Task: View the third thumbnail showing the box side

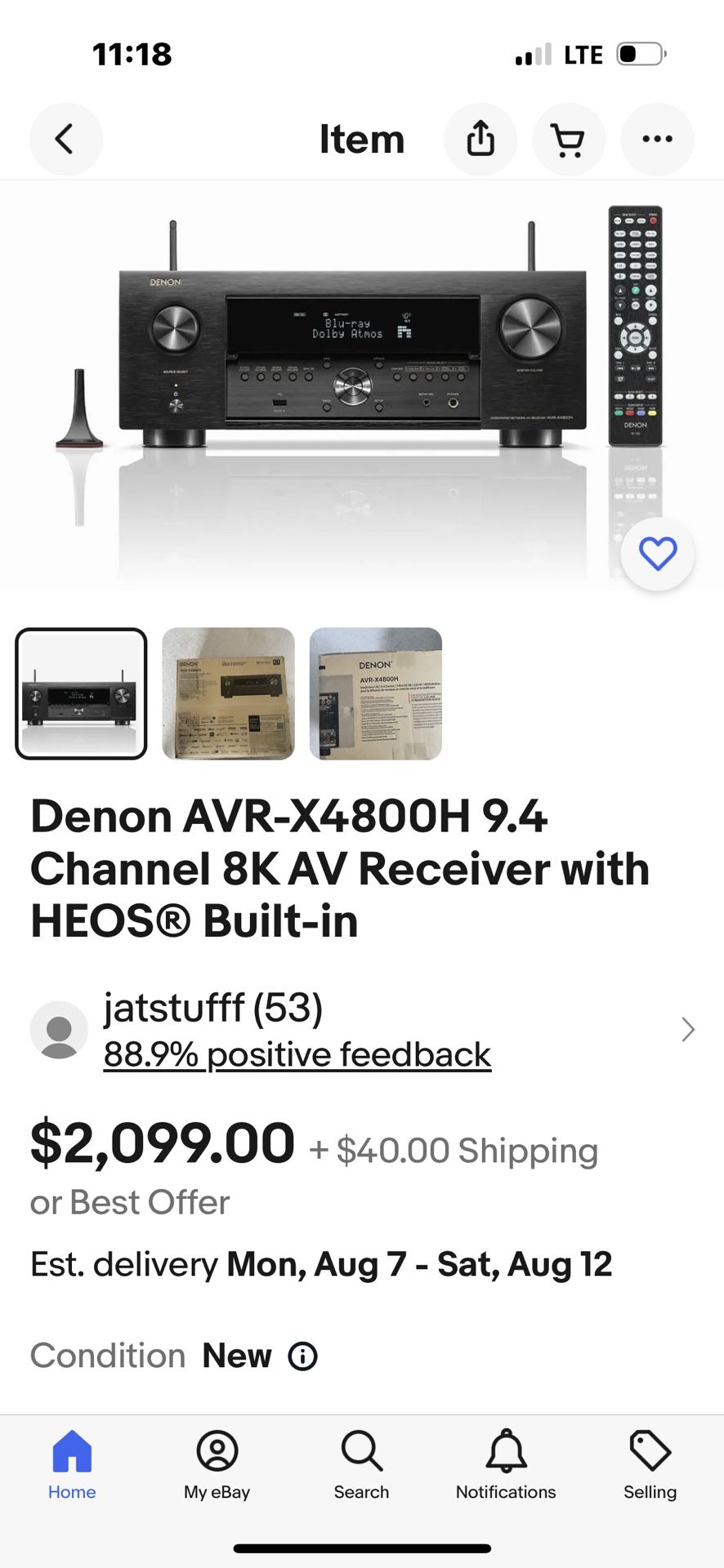Action: (376, 693)
